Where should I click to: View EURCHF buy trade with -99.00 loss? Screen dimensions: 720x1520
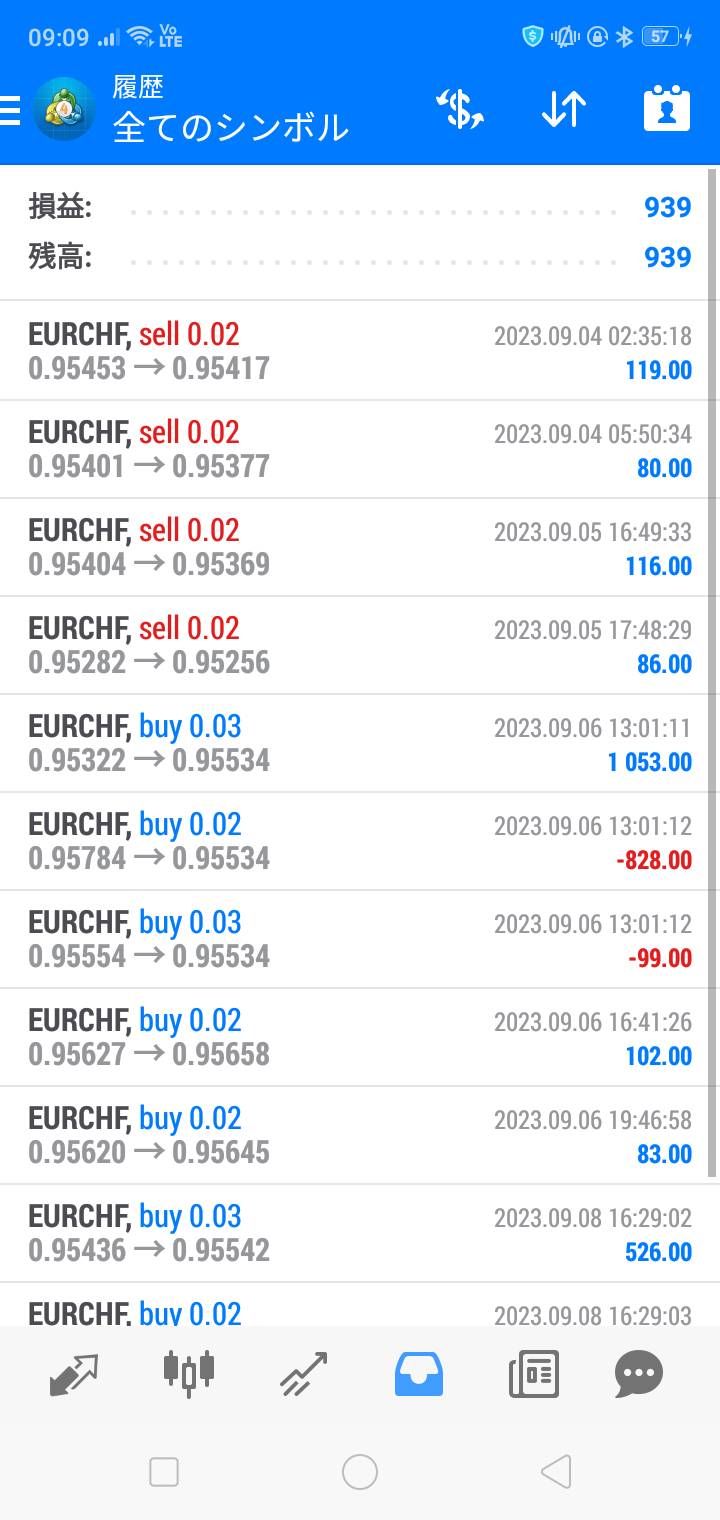tap(360, 939)
